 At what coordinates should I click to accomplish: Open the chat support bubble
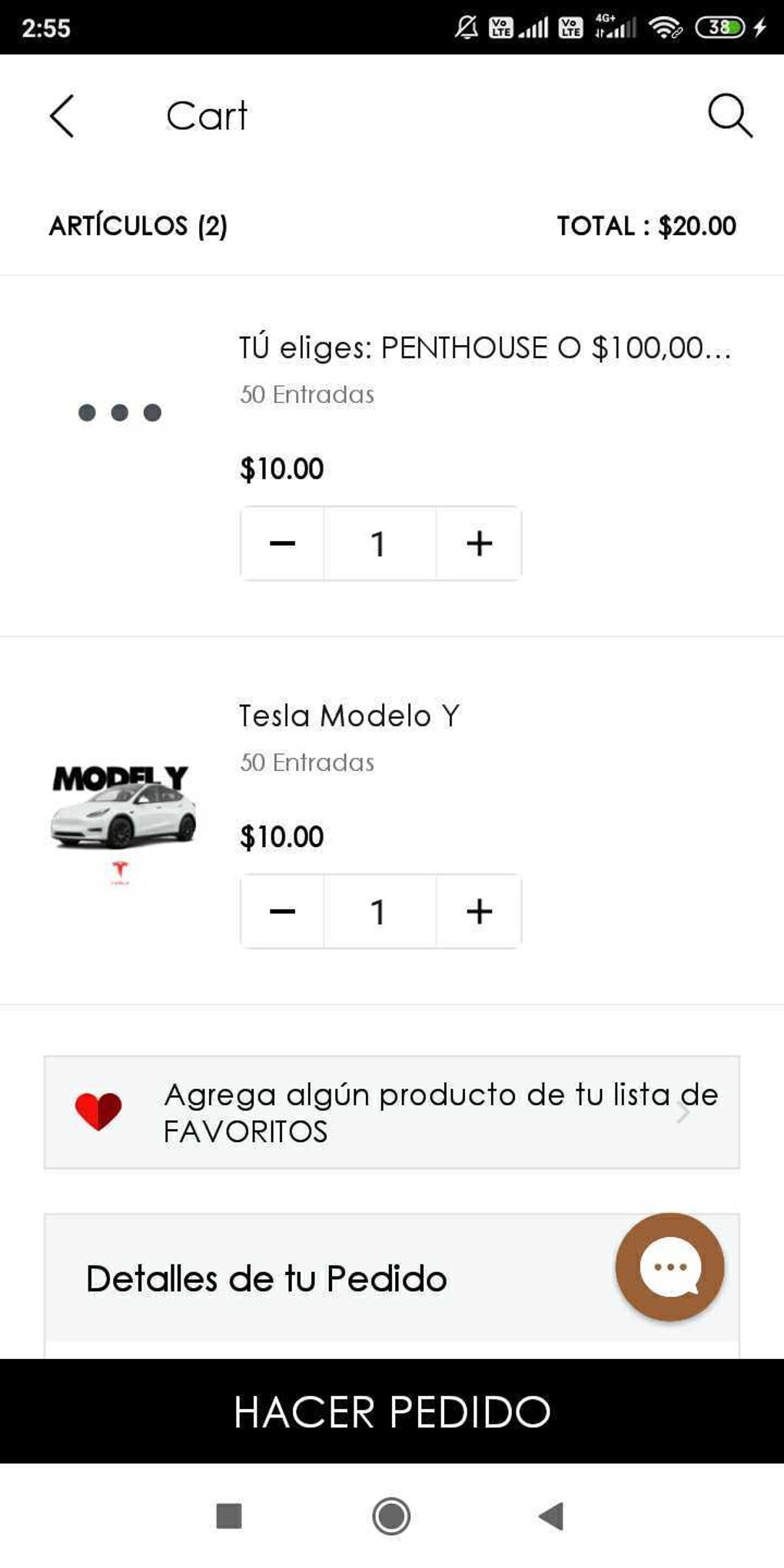point(669,1267)
